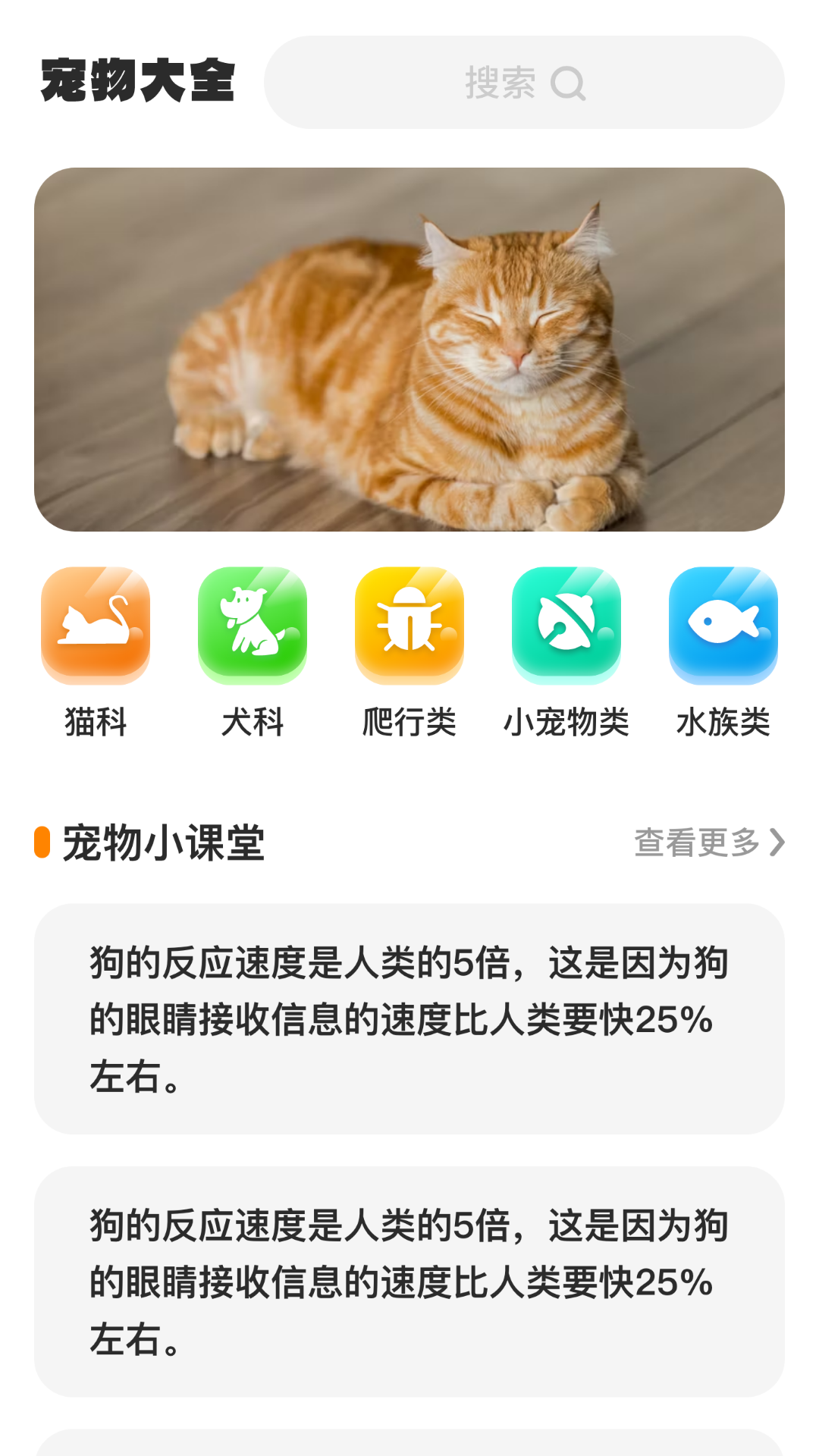This screenshot has height=1456, width=819.
Task: Select the 犬科 dog category icon
Action: tap(253, 626)
